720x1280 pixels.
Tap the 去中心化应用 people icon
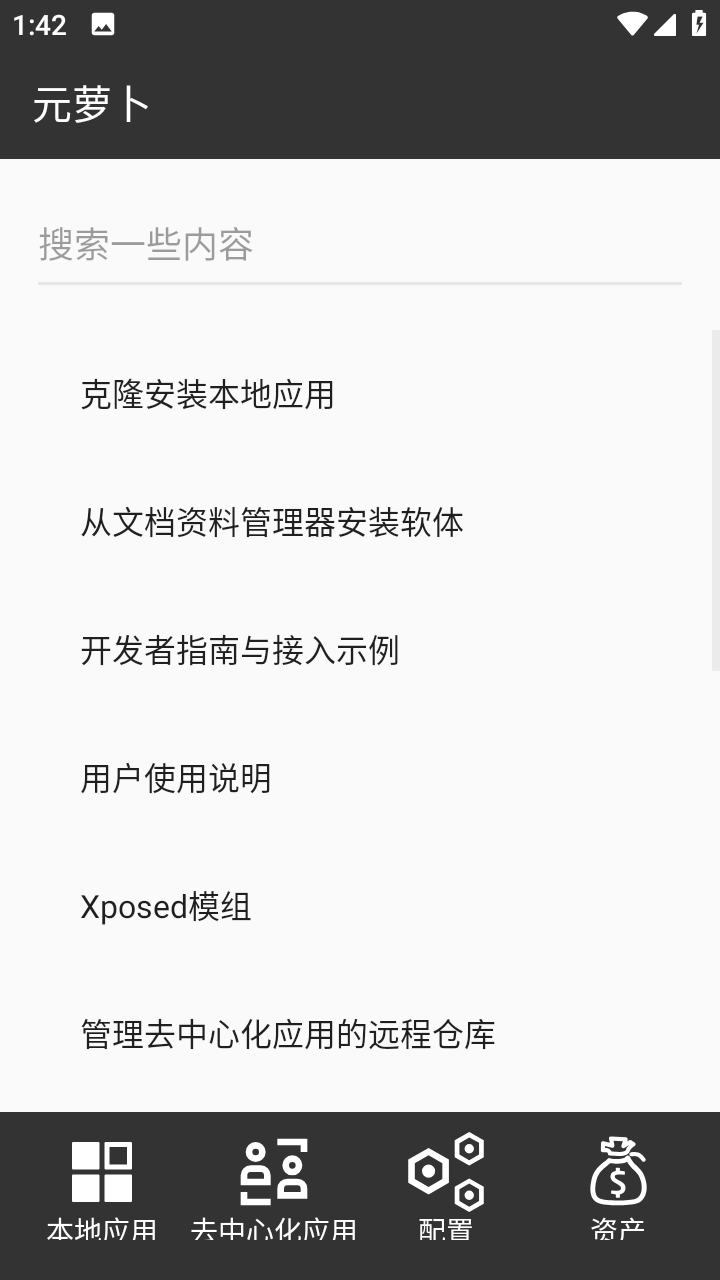click(273, 1170)
